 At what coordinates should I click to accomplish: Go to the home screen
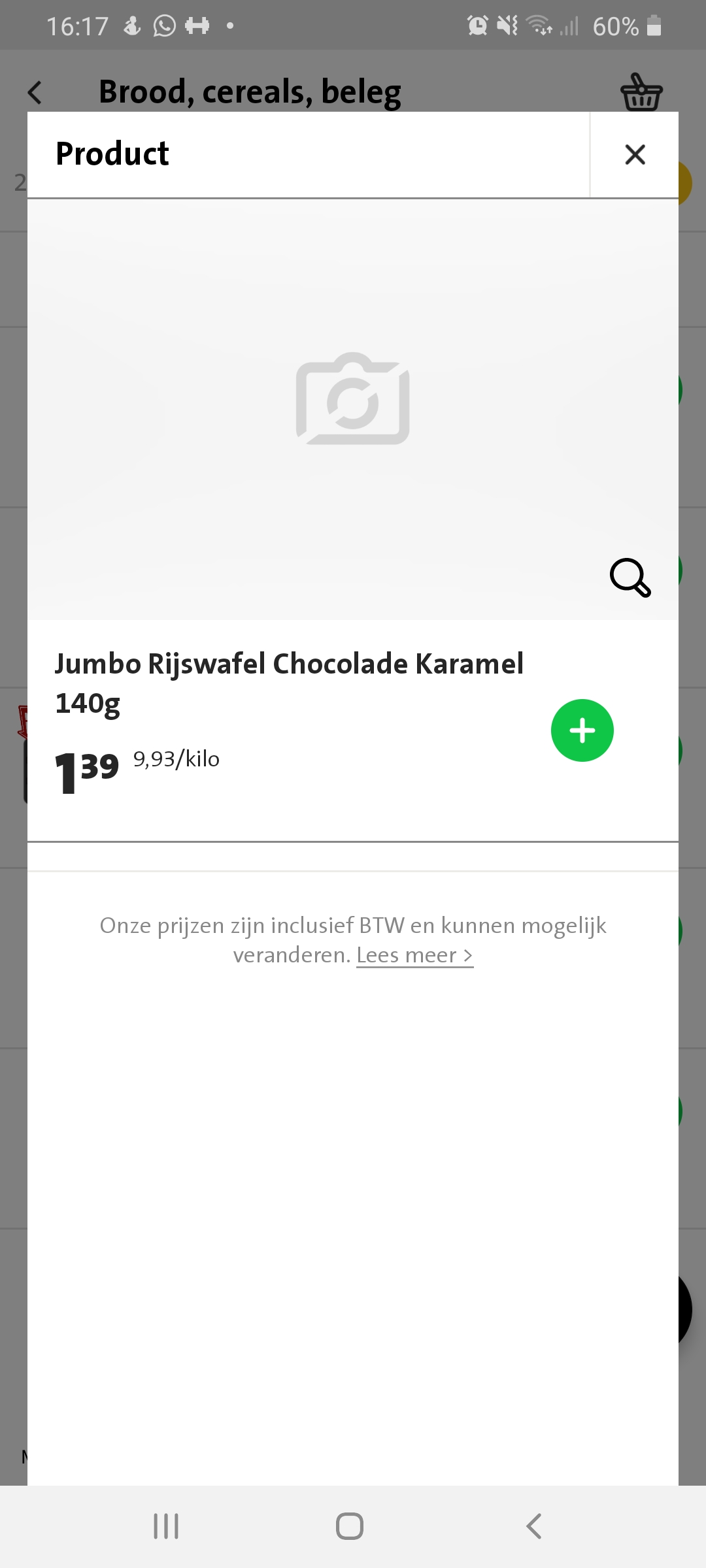point(350,1527)
